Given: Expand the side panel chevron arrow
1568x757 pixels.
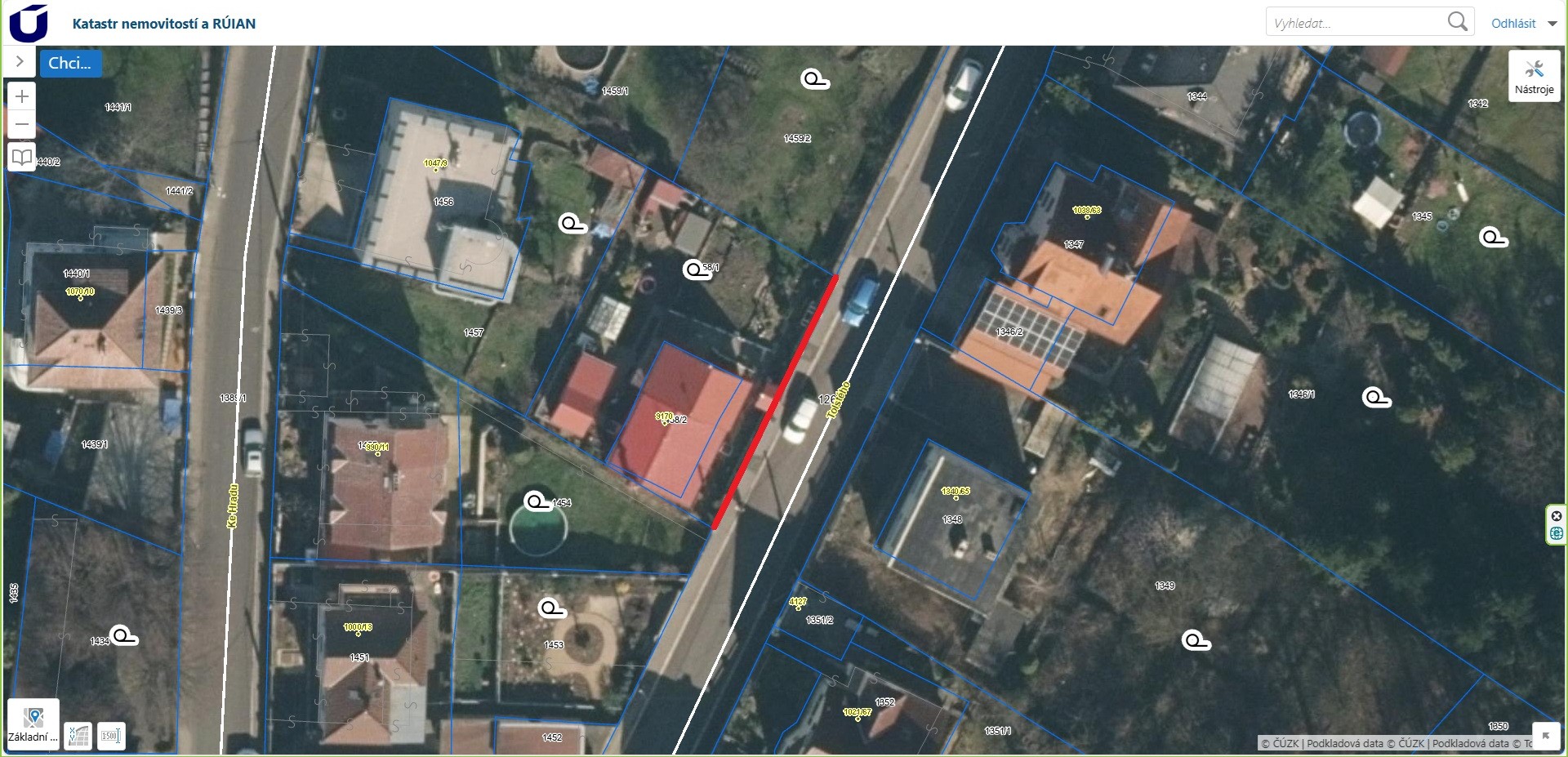Looking at the screenshot, I should click(x=20, y=61).
